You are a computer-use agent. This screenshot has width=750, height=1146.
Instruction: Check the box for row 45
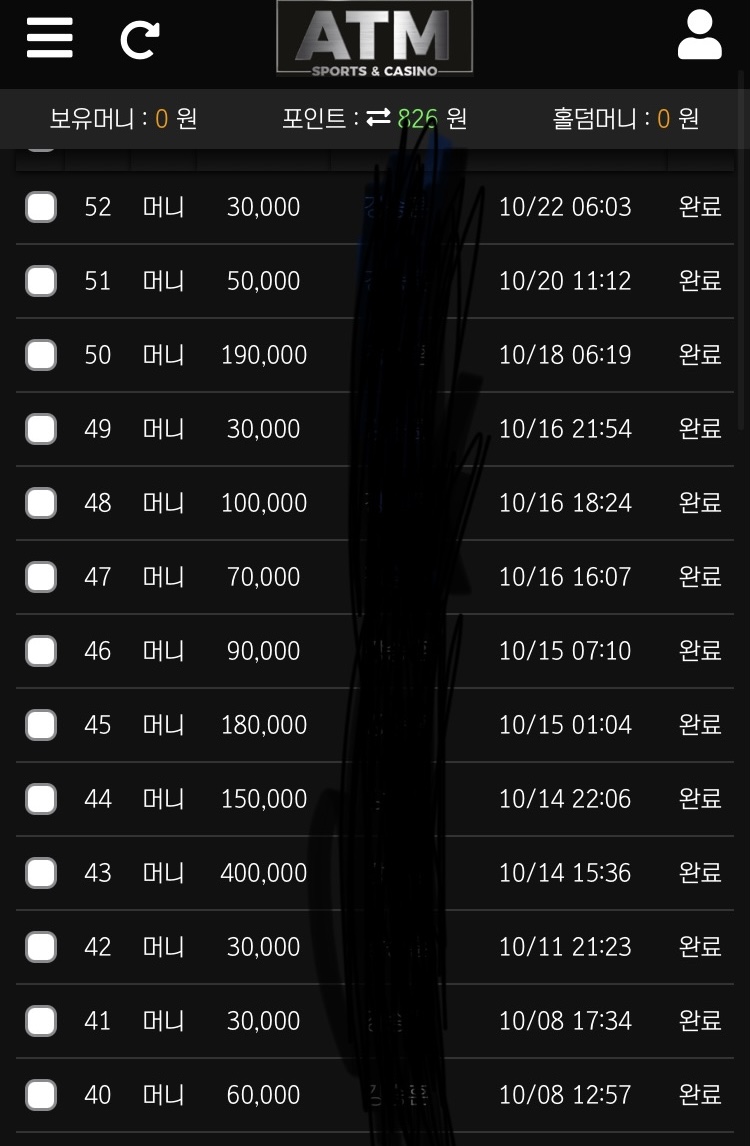coord(41,725)
